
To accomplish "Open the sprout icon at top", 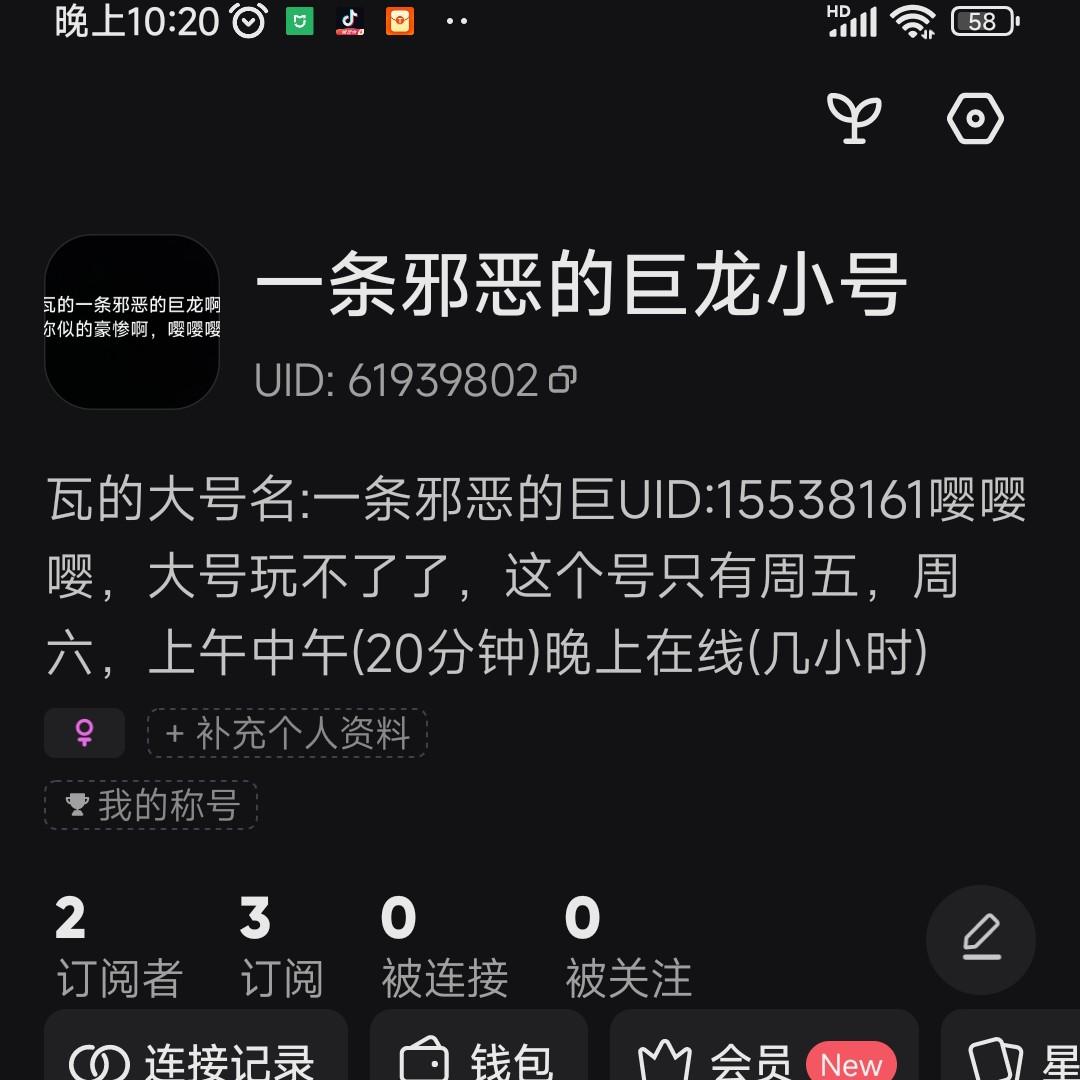I will [x=854, y=119].
